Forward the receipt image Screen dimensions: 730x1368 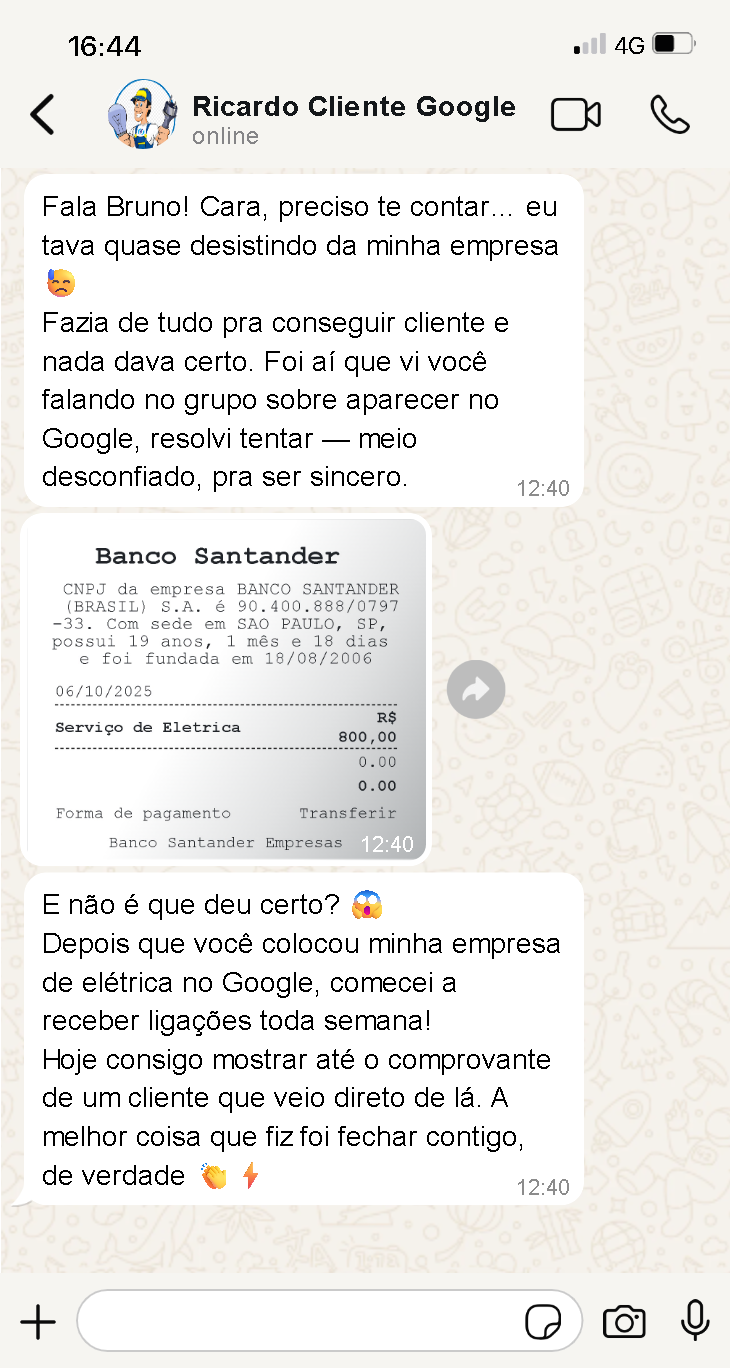[x=476, y=689]
